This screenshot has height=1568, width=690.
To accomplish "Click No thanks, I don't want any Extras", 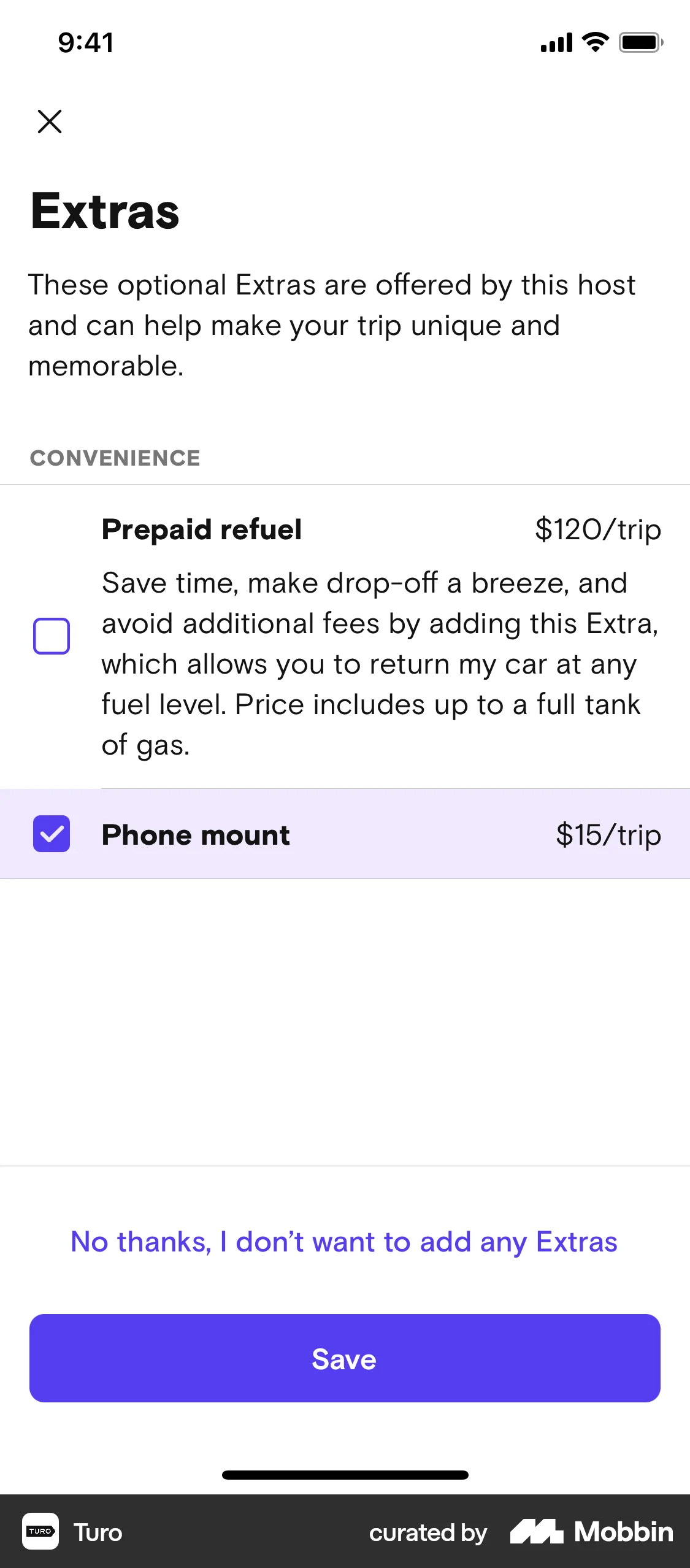I will point(345,1242).
